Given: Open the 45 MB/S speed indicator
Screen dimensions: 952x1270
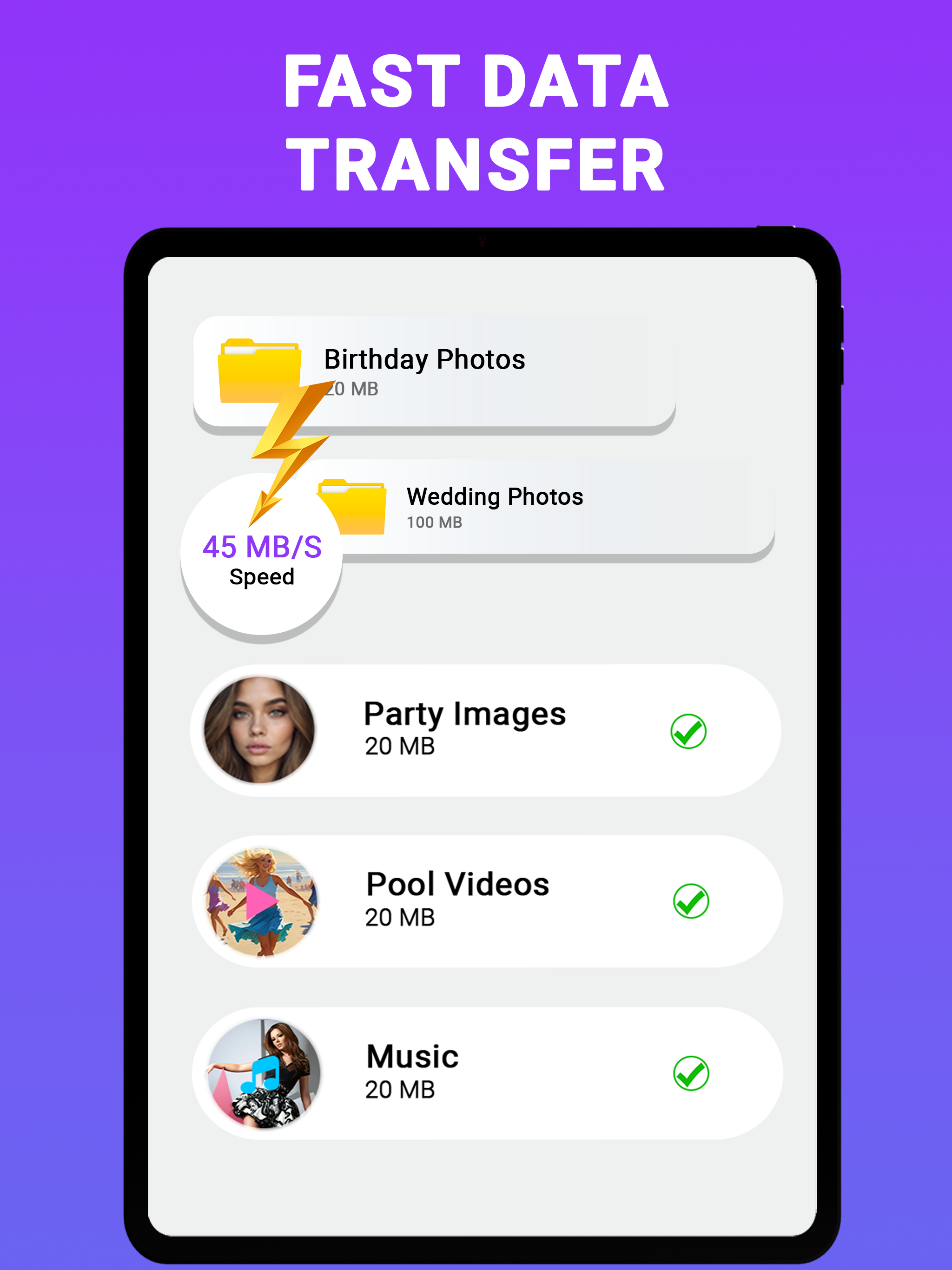Looking at the screenshot, I should tap(262, 549).
